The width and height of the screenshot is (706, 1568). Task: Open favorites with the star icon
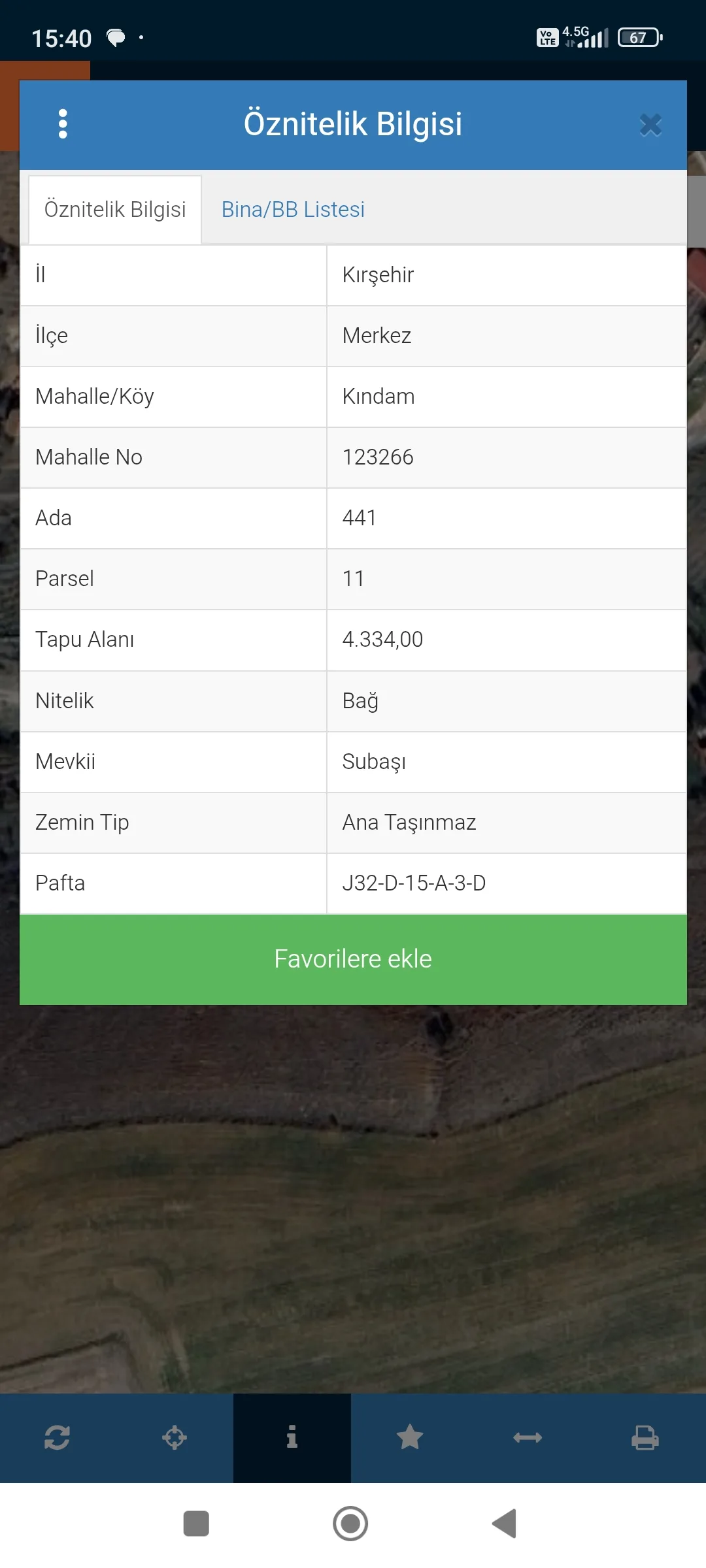point(410,1437)
